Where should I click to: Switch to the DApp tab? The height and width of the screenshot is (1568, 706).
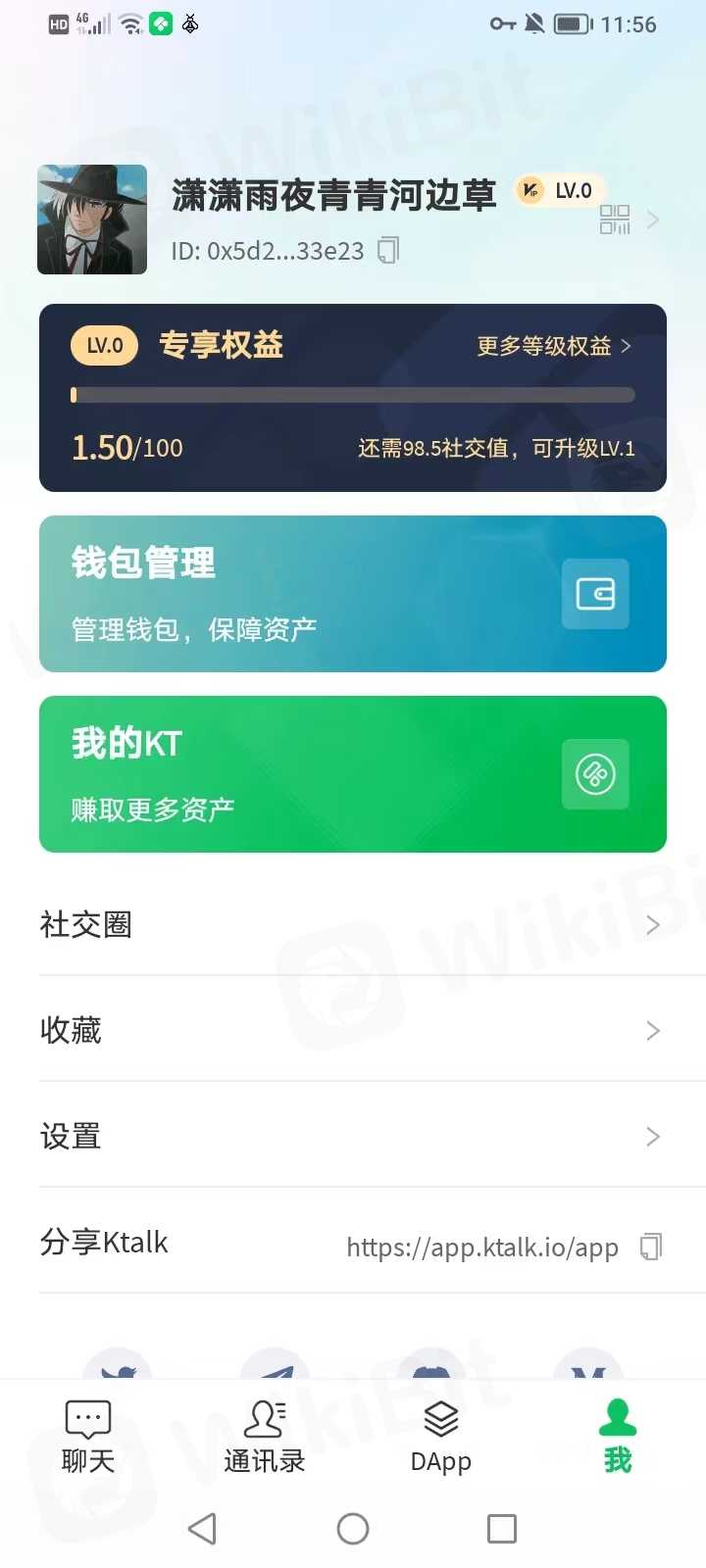click(x=441, y=1437)
